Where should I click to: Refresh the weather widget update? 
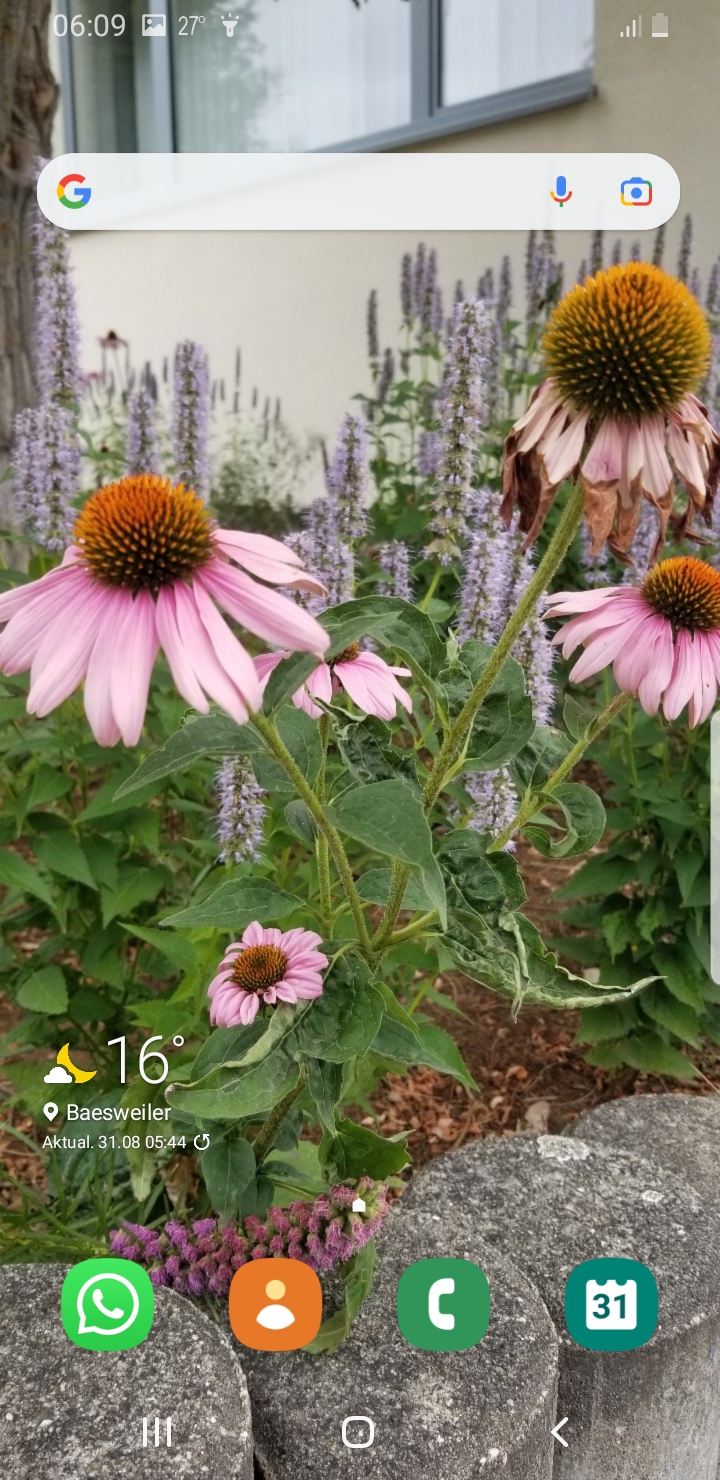[202, 1141]
